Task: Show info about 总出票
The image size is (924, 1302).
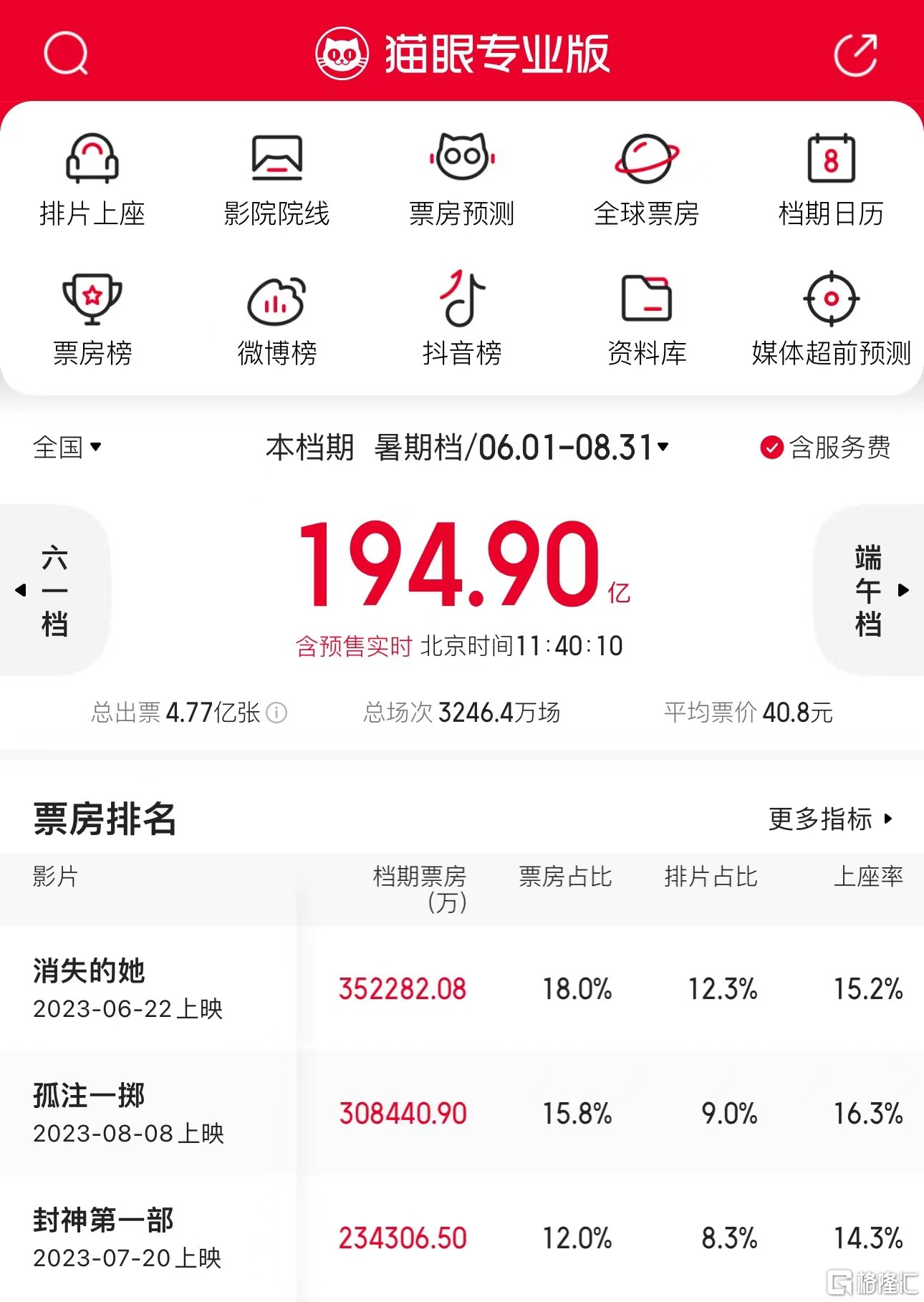Action: [276, 713]
